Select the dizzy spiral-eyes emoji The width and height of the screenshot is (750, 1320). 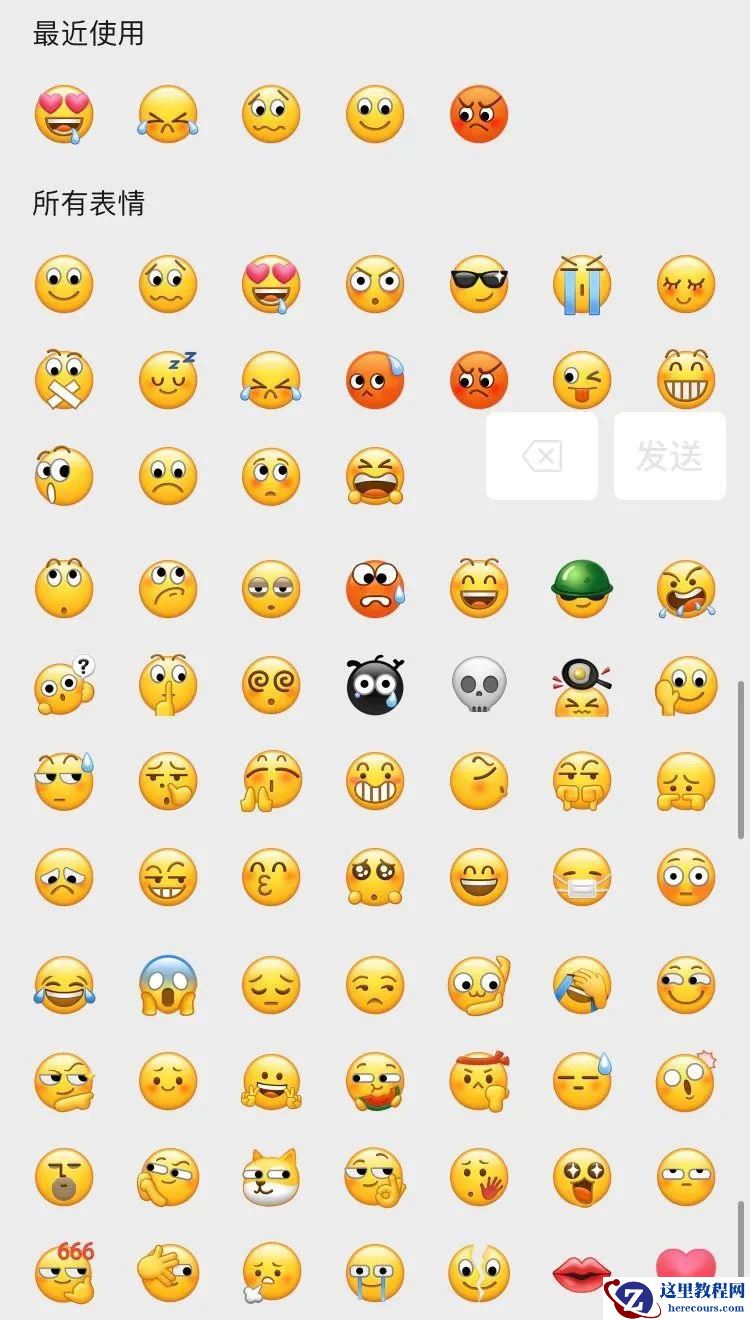(x=271, y=685)
